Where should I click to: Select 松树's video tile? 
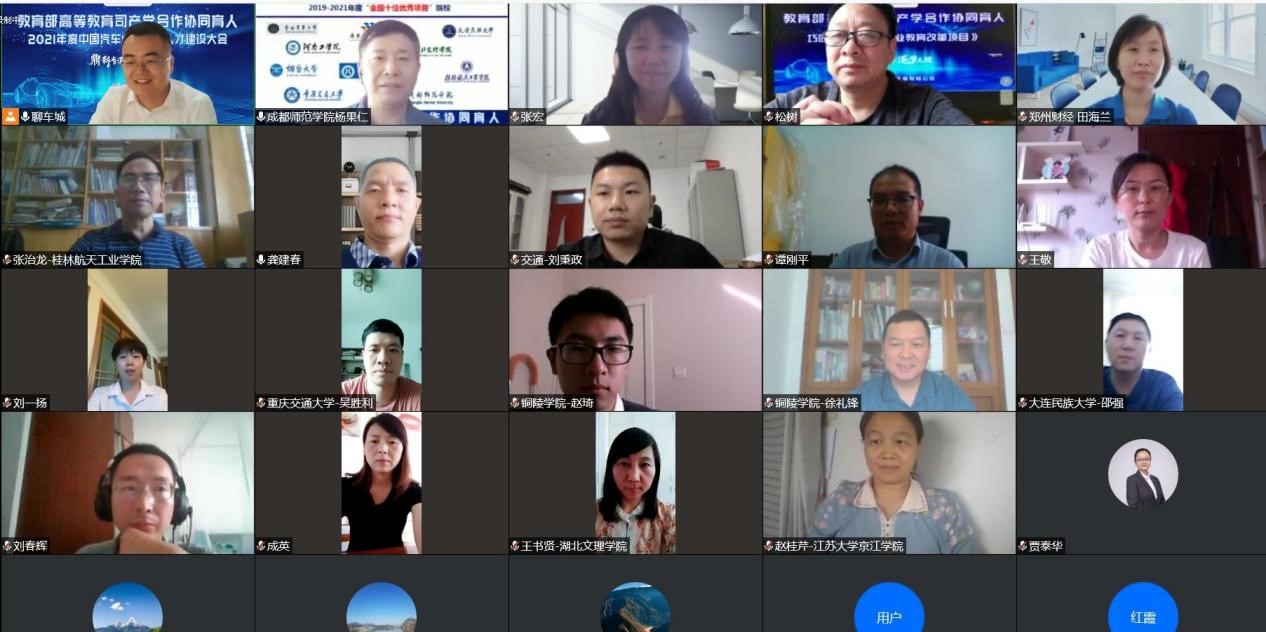point(889,62)
